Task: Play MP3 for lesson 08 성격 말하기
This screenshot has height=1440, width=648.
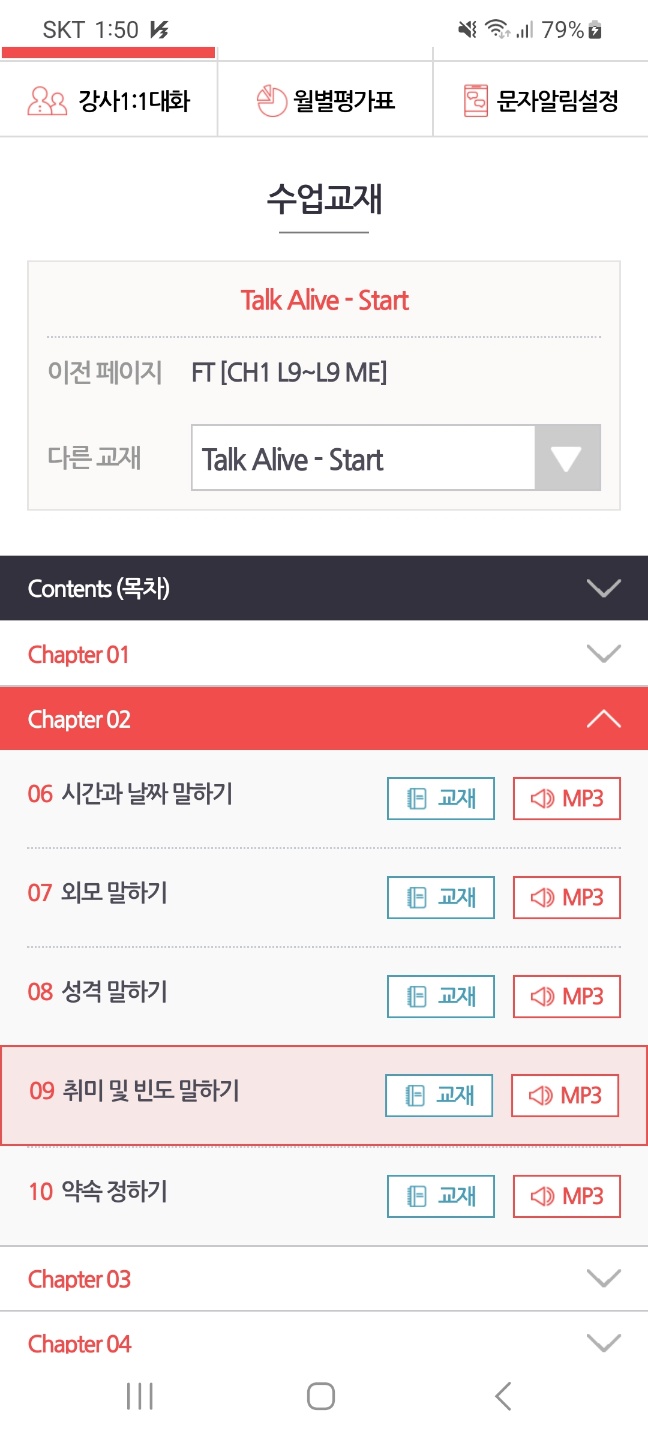Action: (x=567, y=996)
